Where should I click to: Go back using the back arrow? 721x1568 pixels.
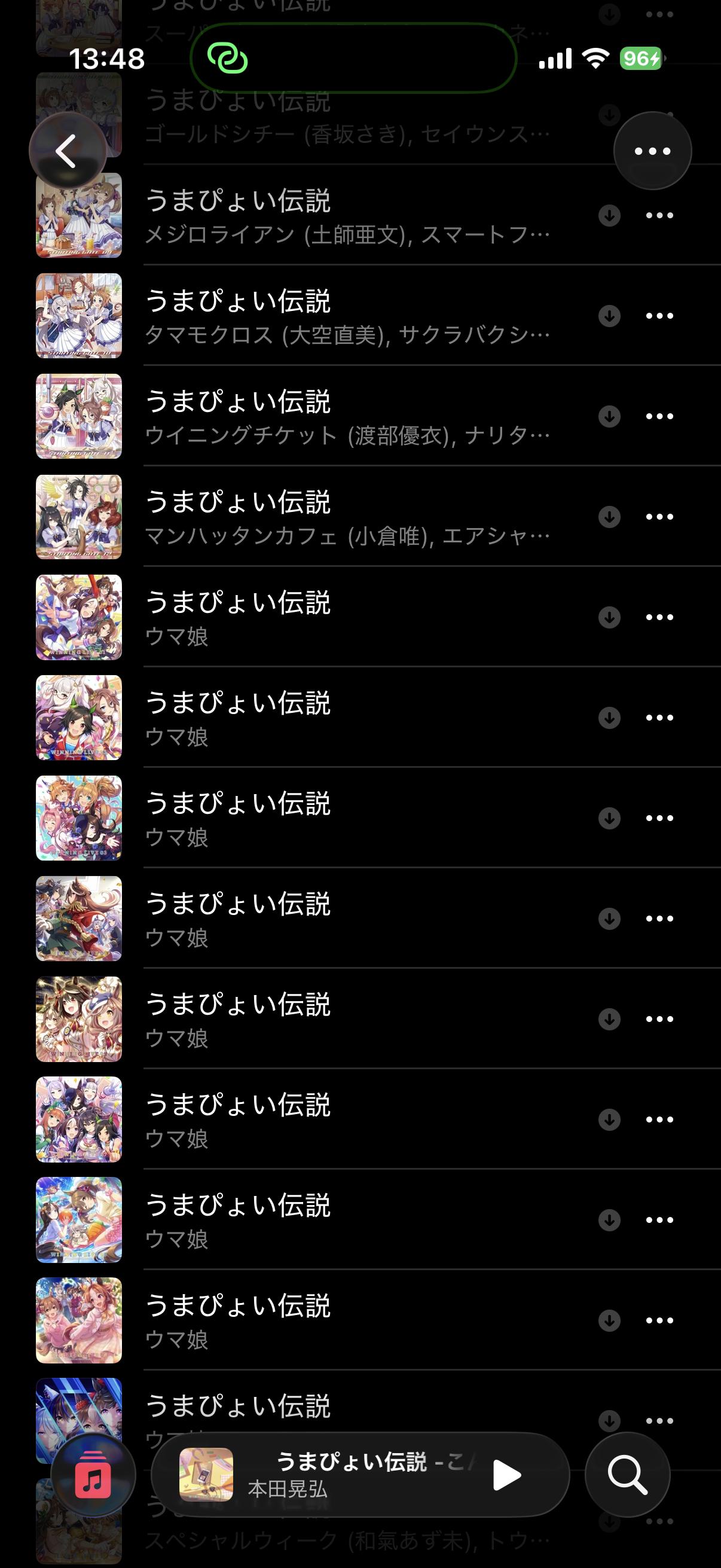67,150
